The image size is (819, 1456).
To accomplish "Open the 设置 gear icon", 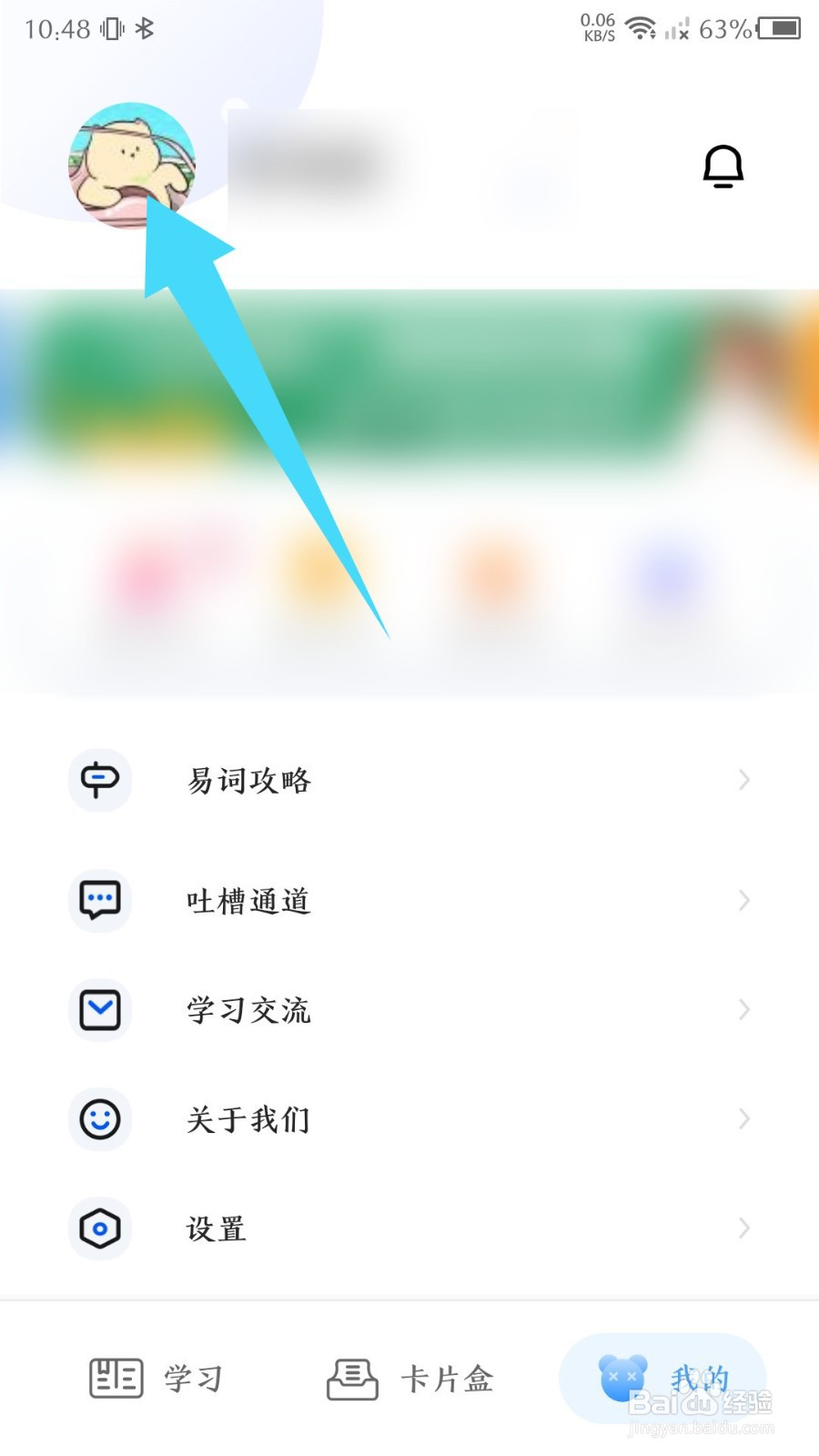I will click(x=100, y=1228).
